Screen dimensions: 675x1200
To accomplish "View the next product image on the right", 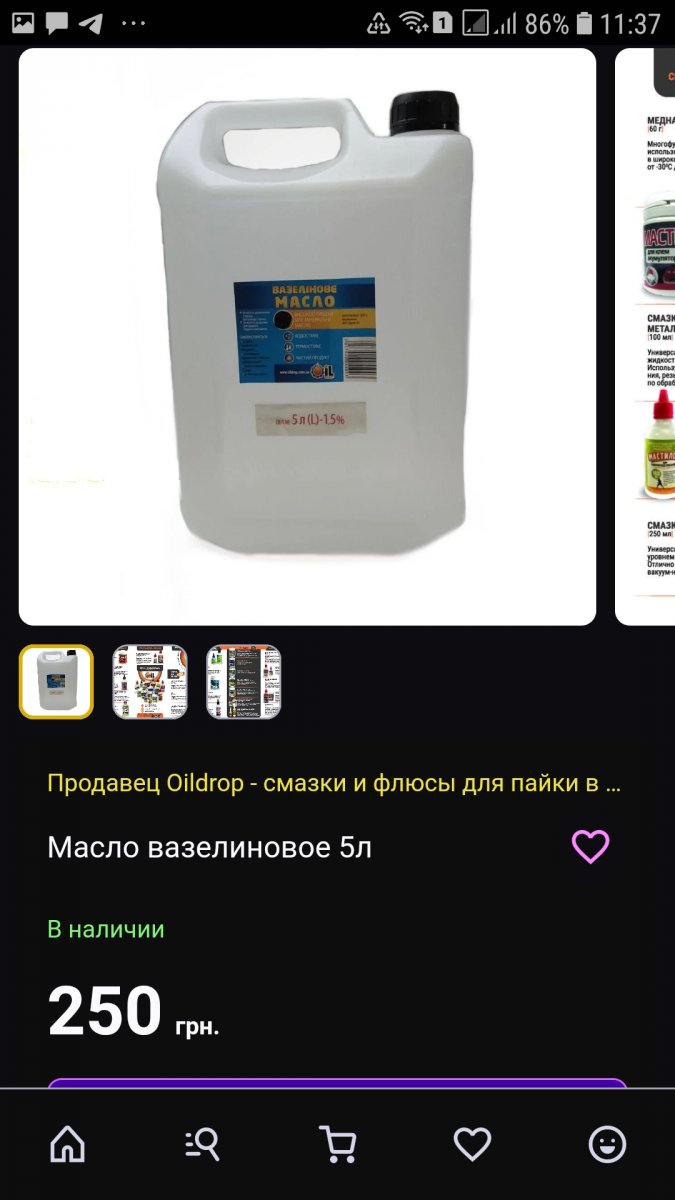I will pos(646,336).
